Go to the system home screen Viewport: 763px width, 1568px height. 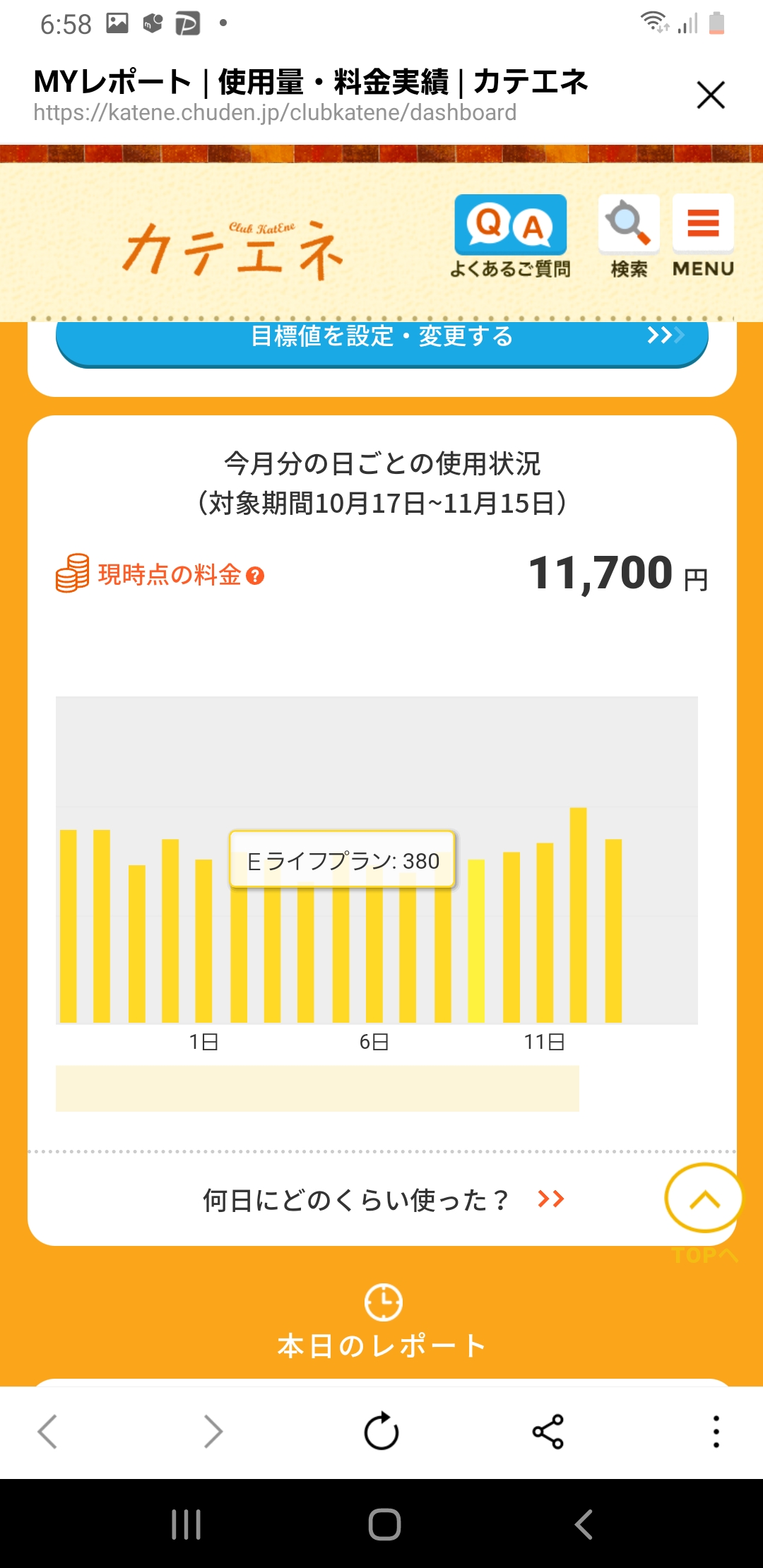[384, 1524]
